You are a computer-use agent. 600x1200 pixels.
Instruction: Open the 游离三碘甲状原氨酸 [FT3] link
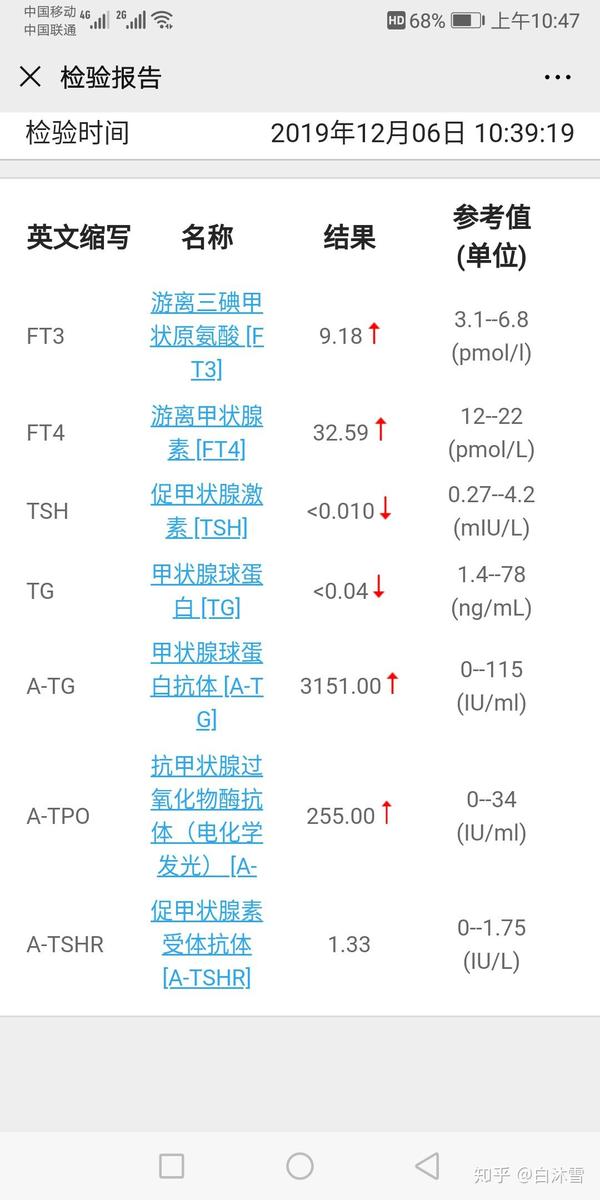pyautogui.click(x=207, y=336)
